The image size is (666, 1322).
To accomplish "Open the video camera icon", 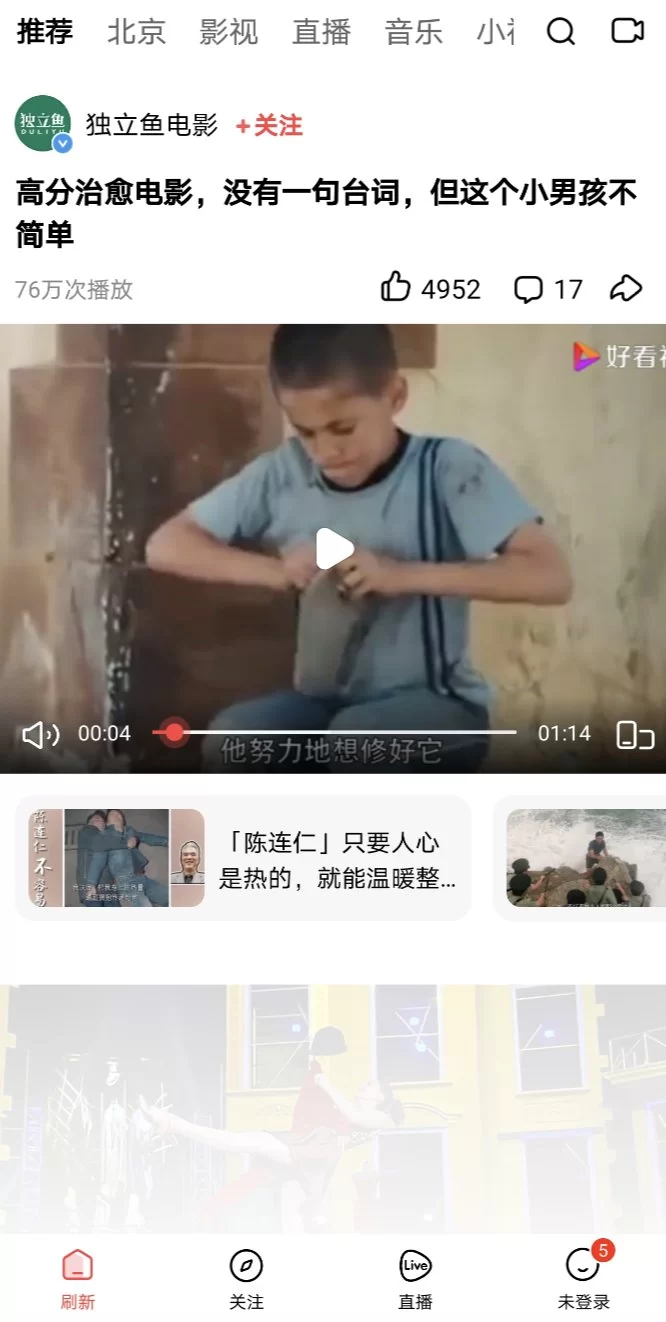I will (627, 31).
